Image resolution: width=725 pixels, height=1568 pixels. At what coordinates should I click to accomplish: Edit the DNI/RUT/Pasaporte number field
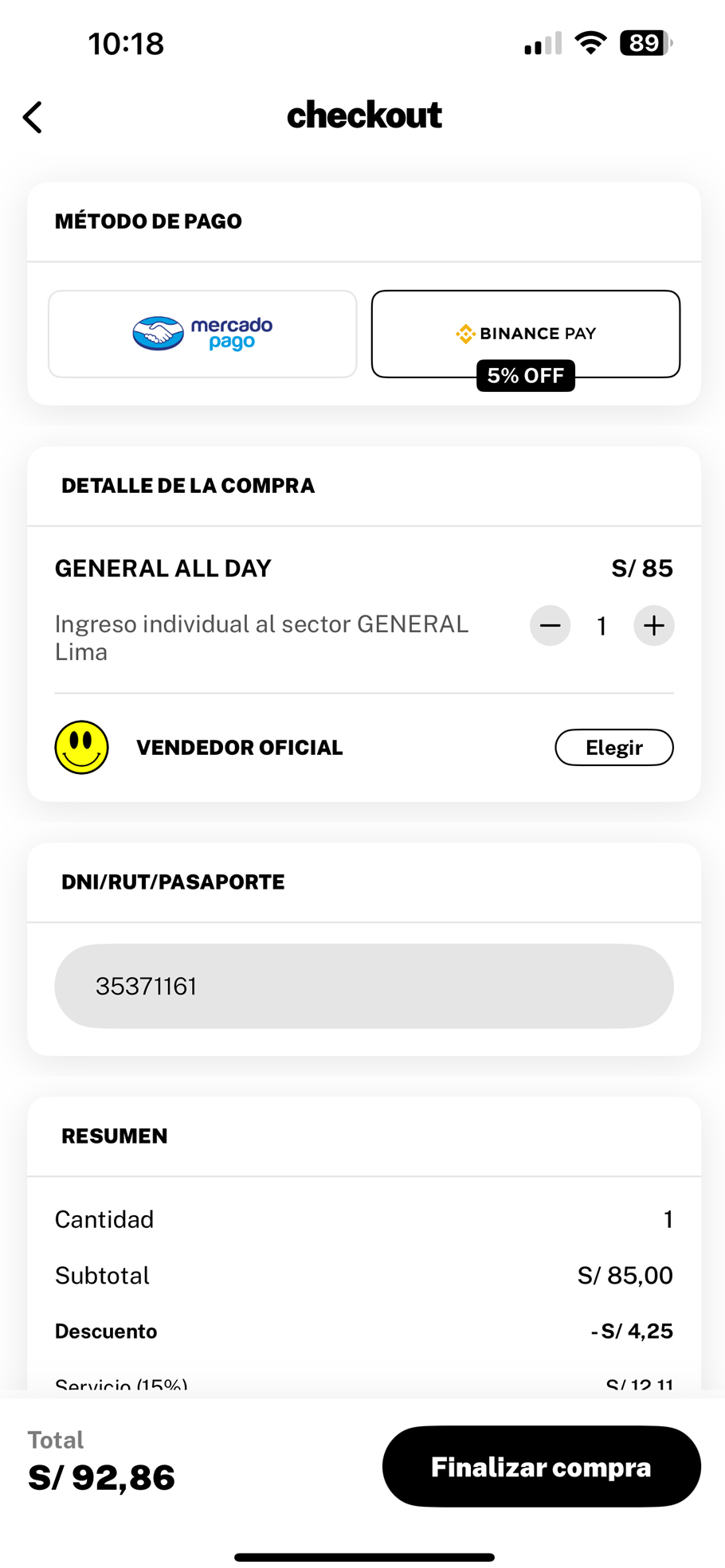363,986
